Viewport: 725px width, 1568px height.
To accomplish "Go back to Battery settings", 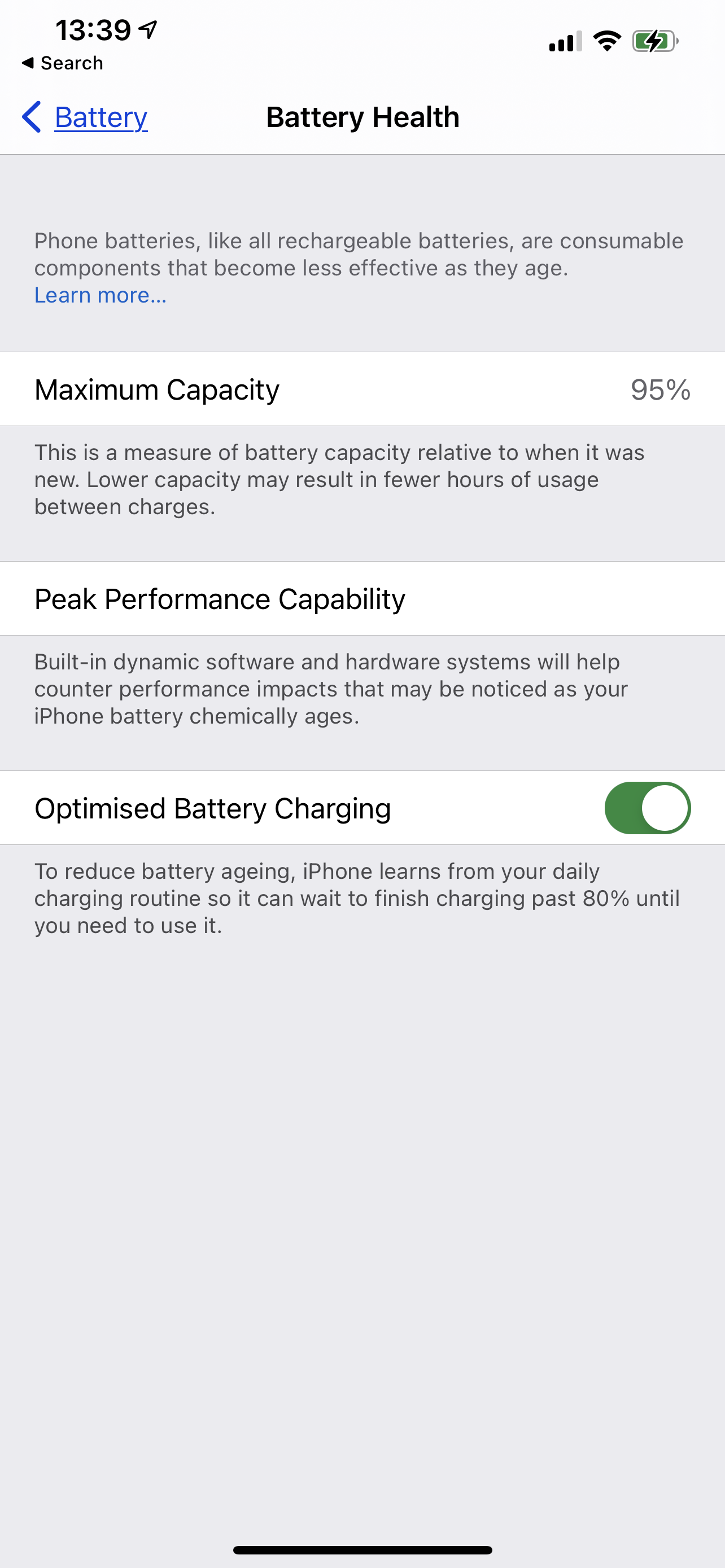I will click(85, 117).
